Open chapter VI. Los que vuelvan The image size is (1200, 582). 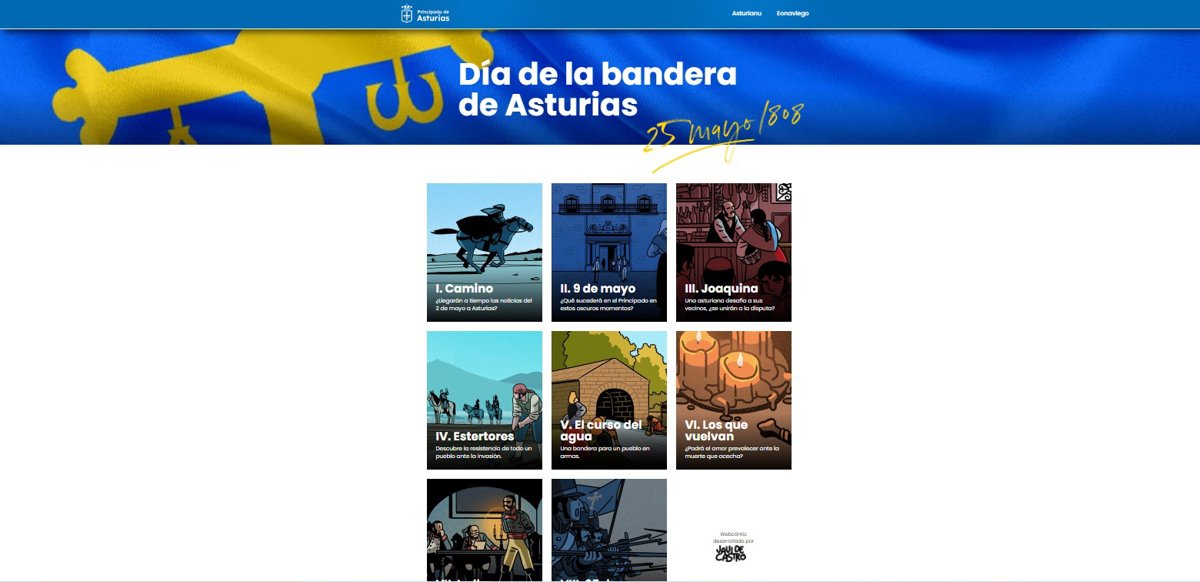(x=733, y=400)
